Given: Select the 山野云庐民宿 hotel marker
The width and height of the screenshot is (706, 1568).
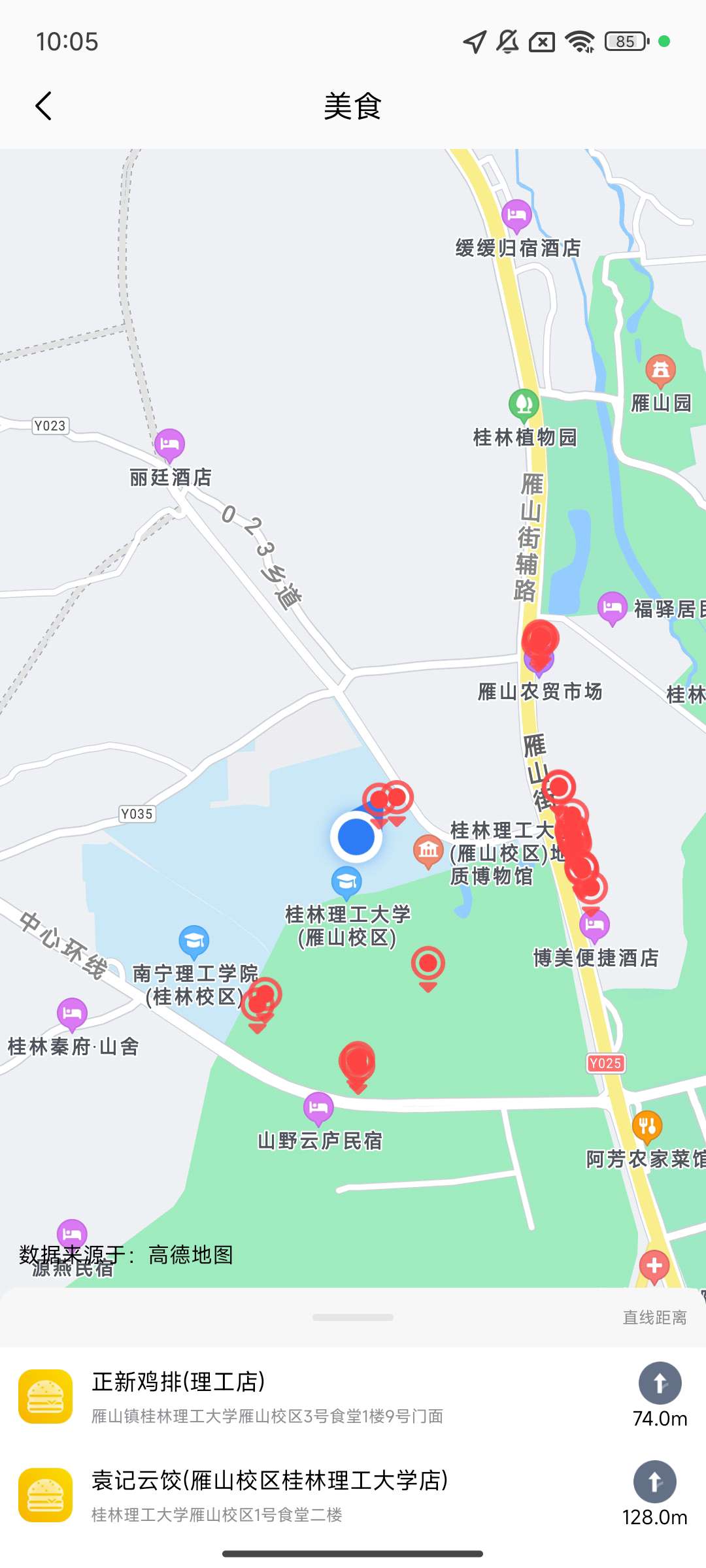Looking at the screenshot, I should coord(318,1107).
